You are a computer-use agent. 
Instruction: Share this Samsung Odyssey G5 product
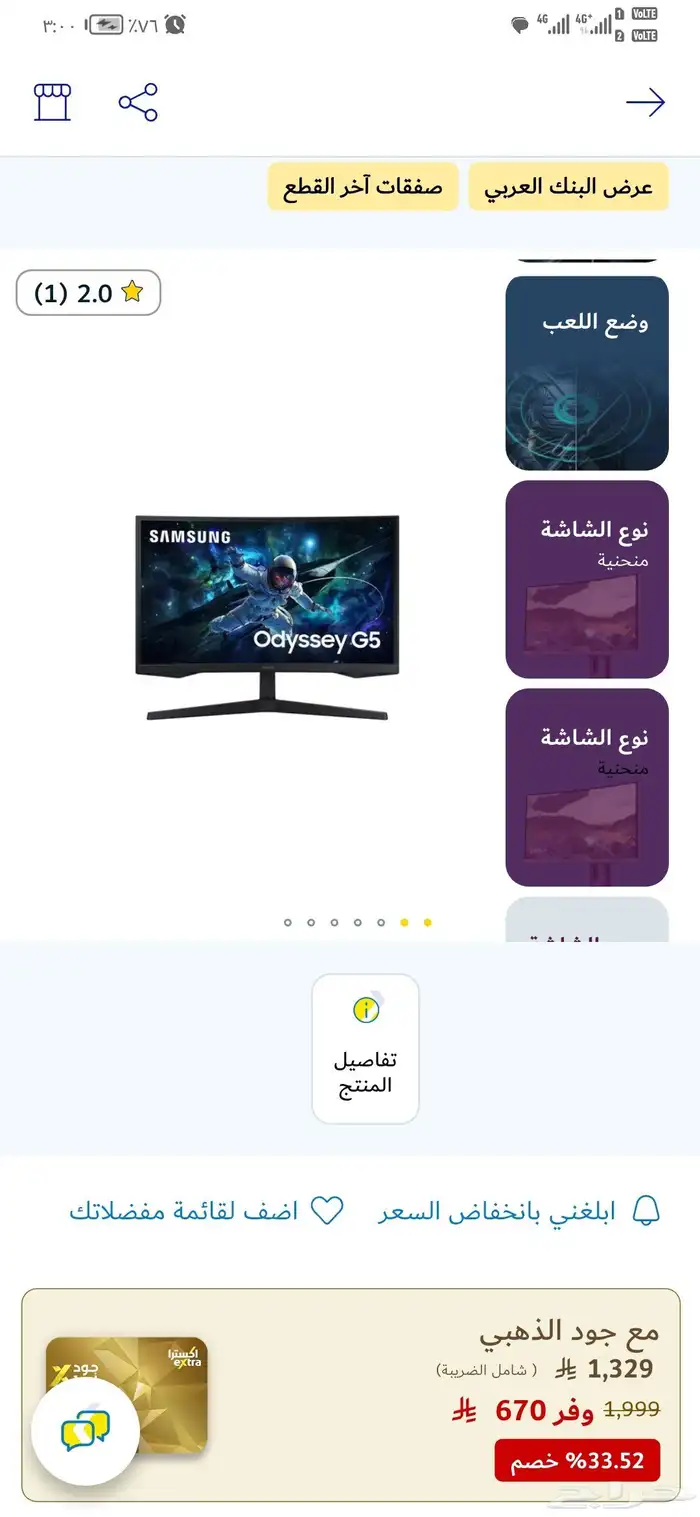pos(138,102)
